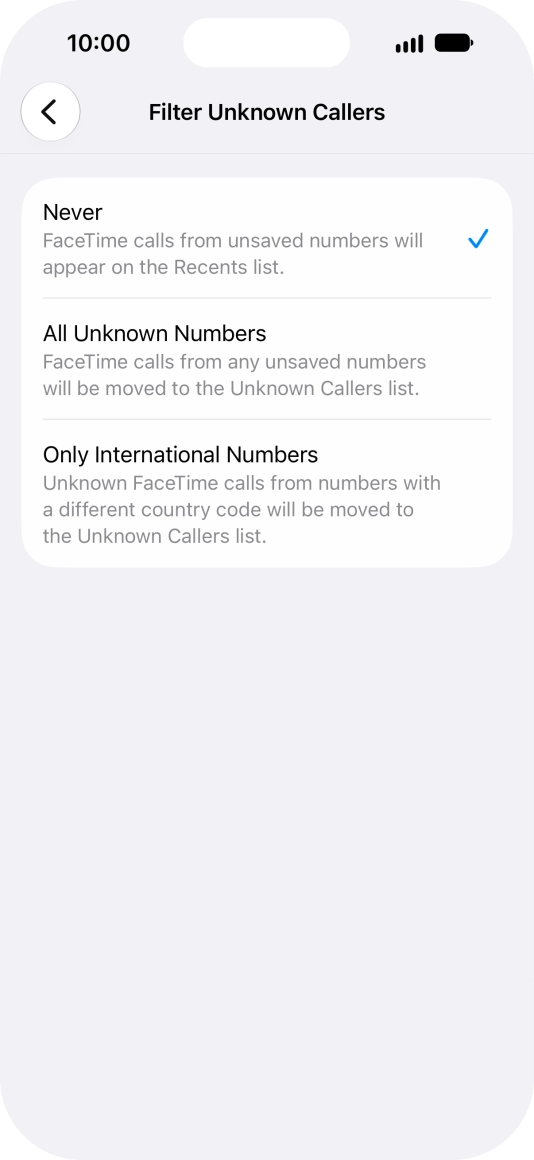Choose All Unknown Numbers
The width and height of the screenshot is (534, 1160).
267,359
